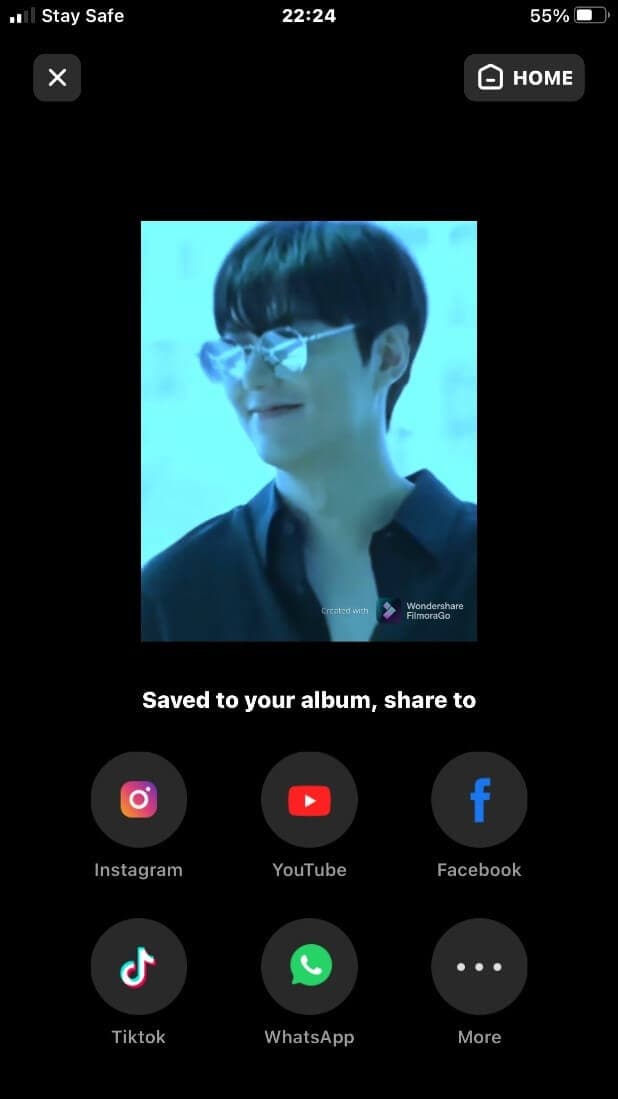Image resolution: width=618 pixels, height=1099 pixels.
Task: Open the saved video preview
Action: pyautogui.click(x=309, y=431)
